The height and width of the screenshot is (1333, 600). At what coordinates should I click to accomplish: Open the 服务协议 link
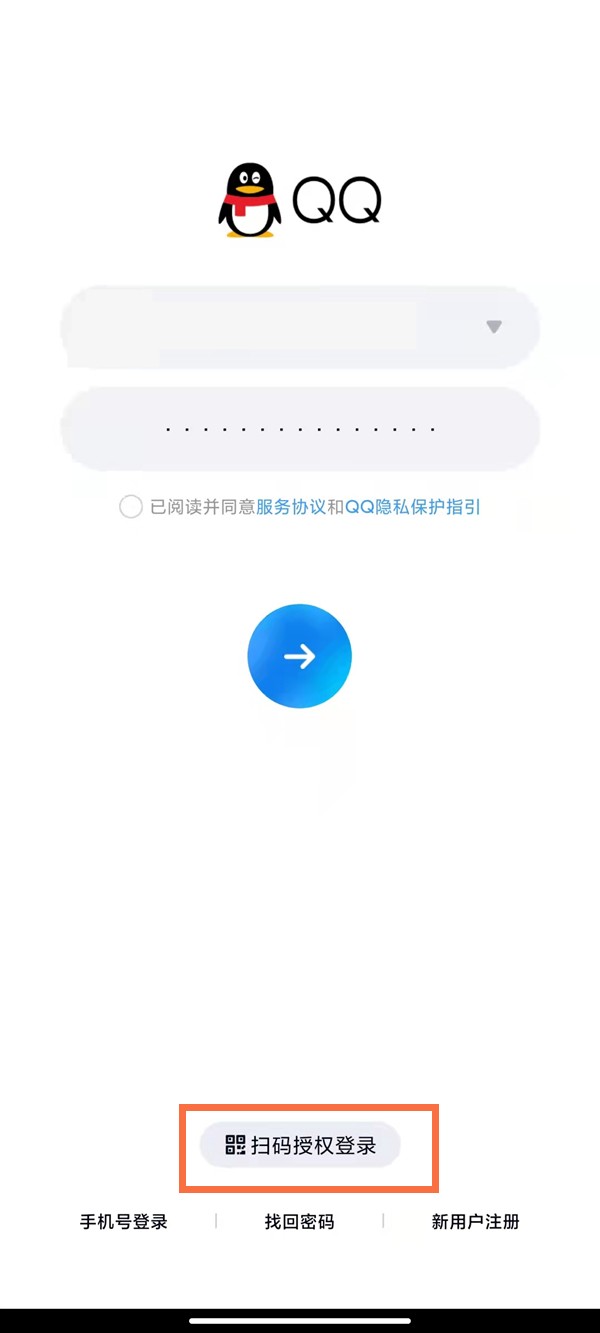(x=291, y=507)
